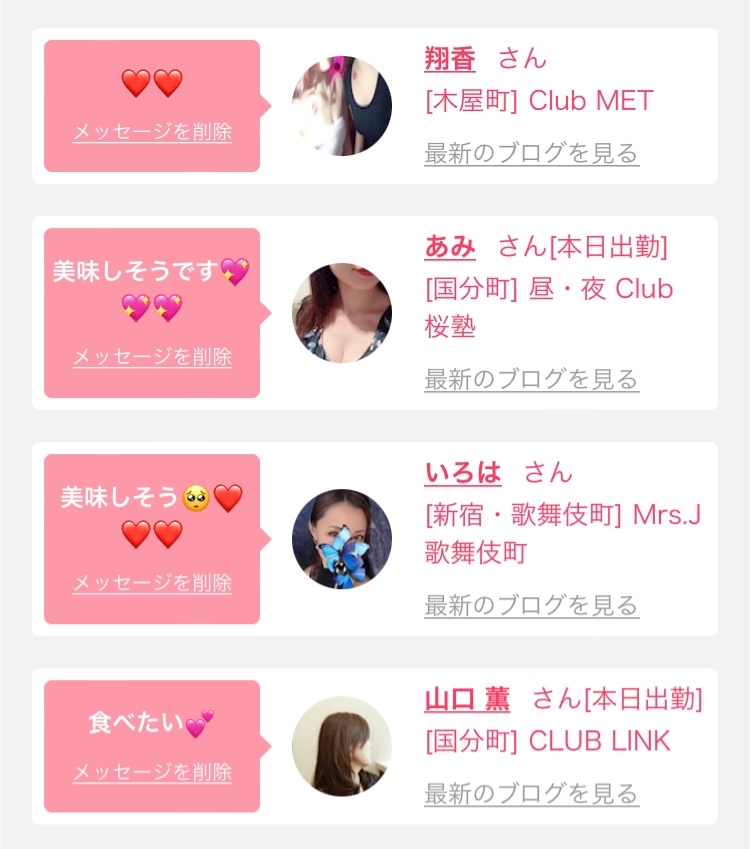Image resolution: width=750 pixels, height=849 pixels.
Task: Open 翔香's profile name link
Action: (x=450, y=58)
